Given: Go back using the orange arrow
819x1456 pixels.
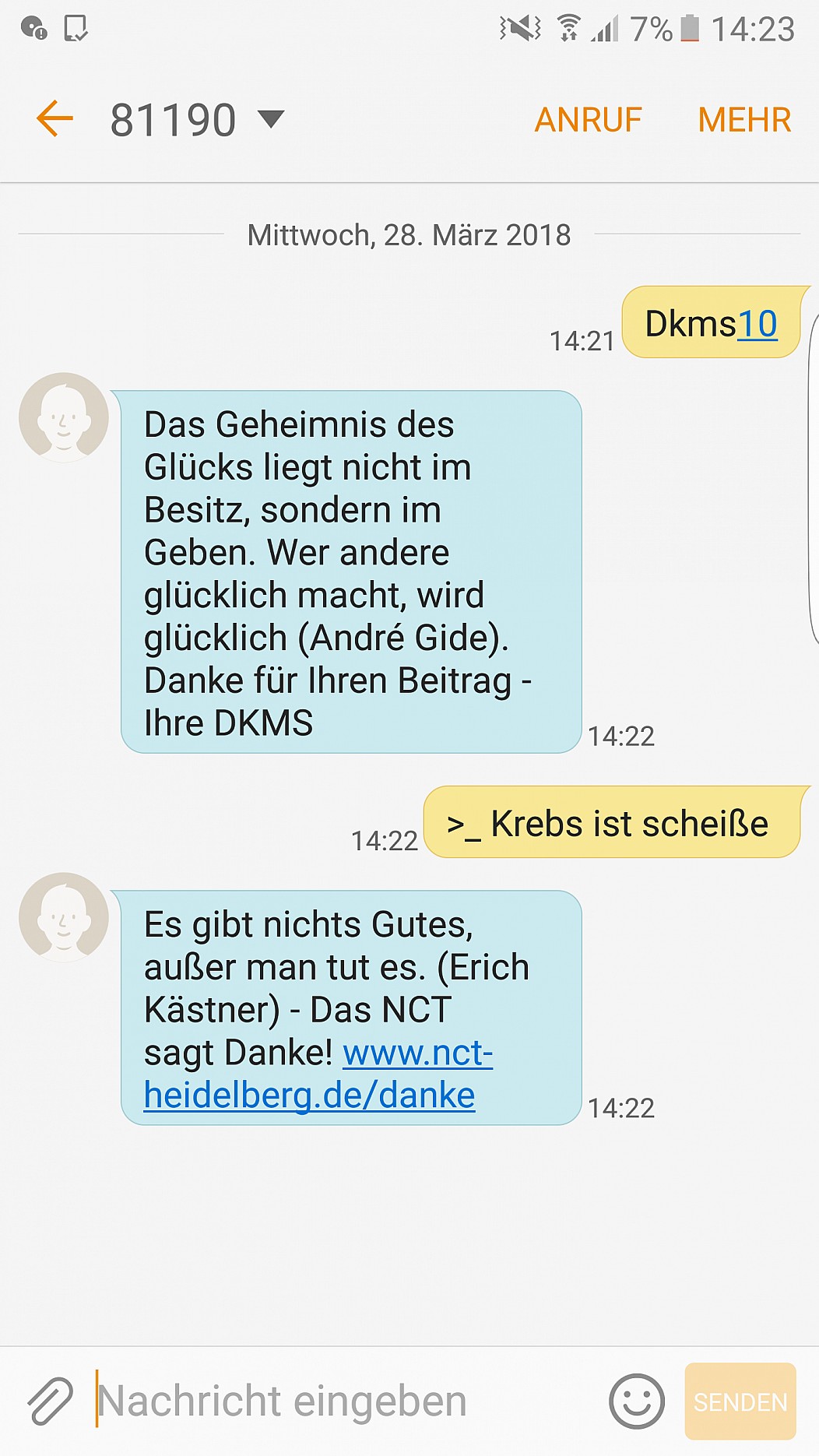Looking at the screenshot, I should pyautogui.click(x=54, y=119).
